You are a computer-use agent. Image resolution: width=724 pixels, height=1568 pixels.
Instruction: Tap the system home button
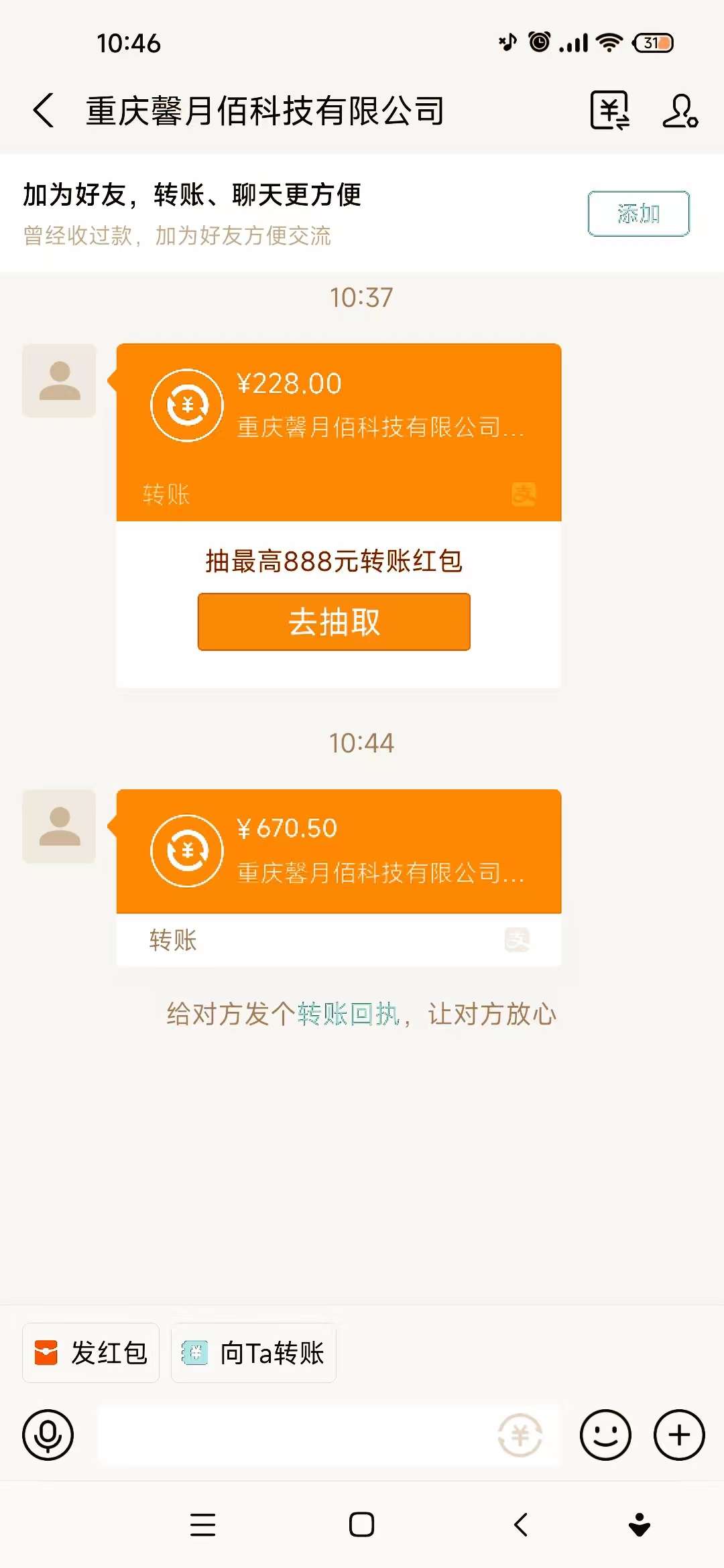362,1524
